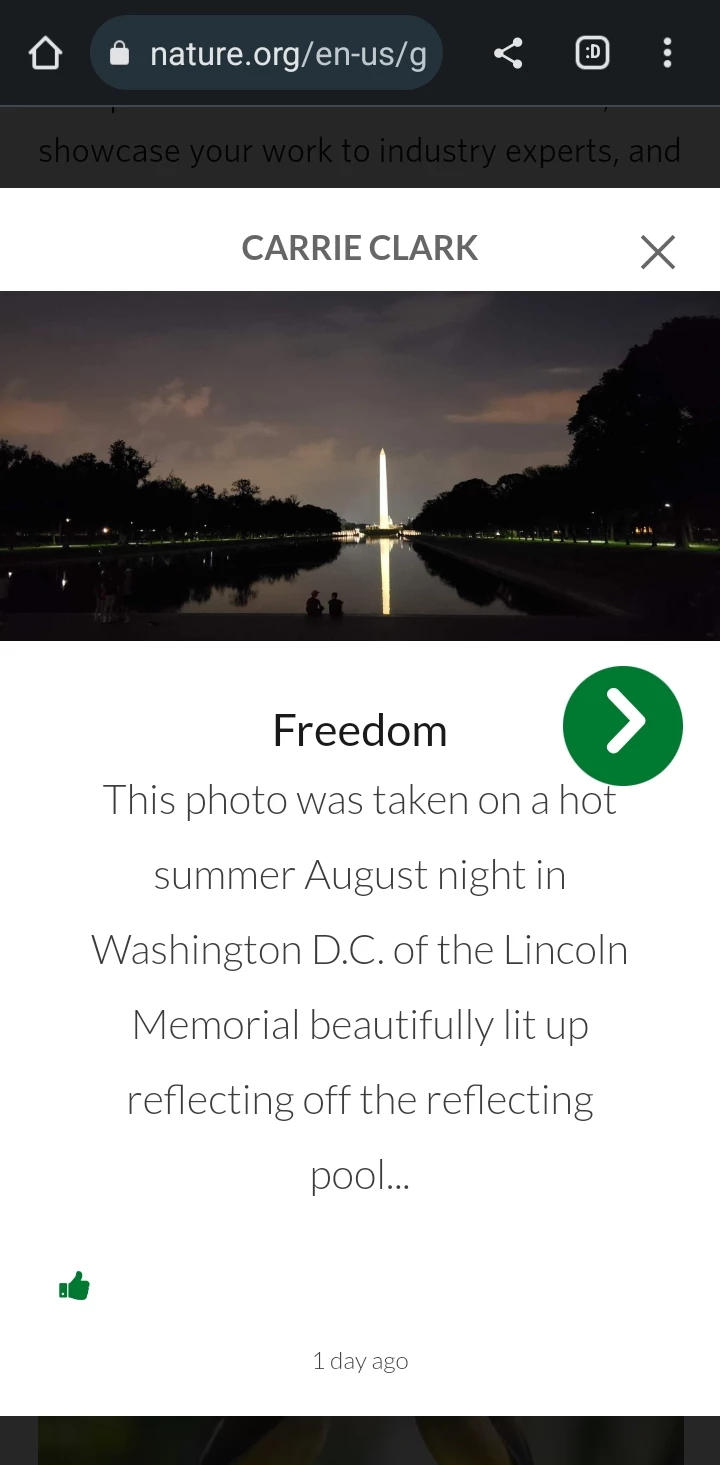Go to the next photo with green arrow
720x1465 pixels.
click(x=622, y=725)
